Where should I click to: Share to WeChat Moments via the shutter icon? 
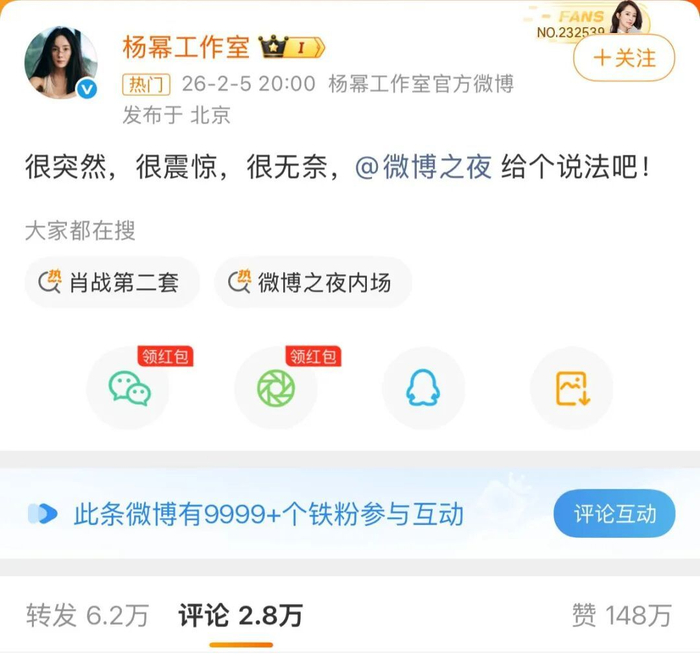[276, 388]
